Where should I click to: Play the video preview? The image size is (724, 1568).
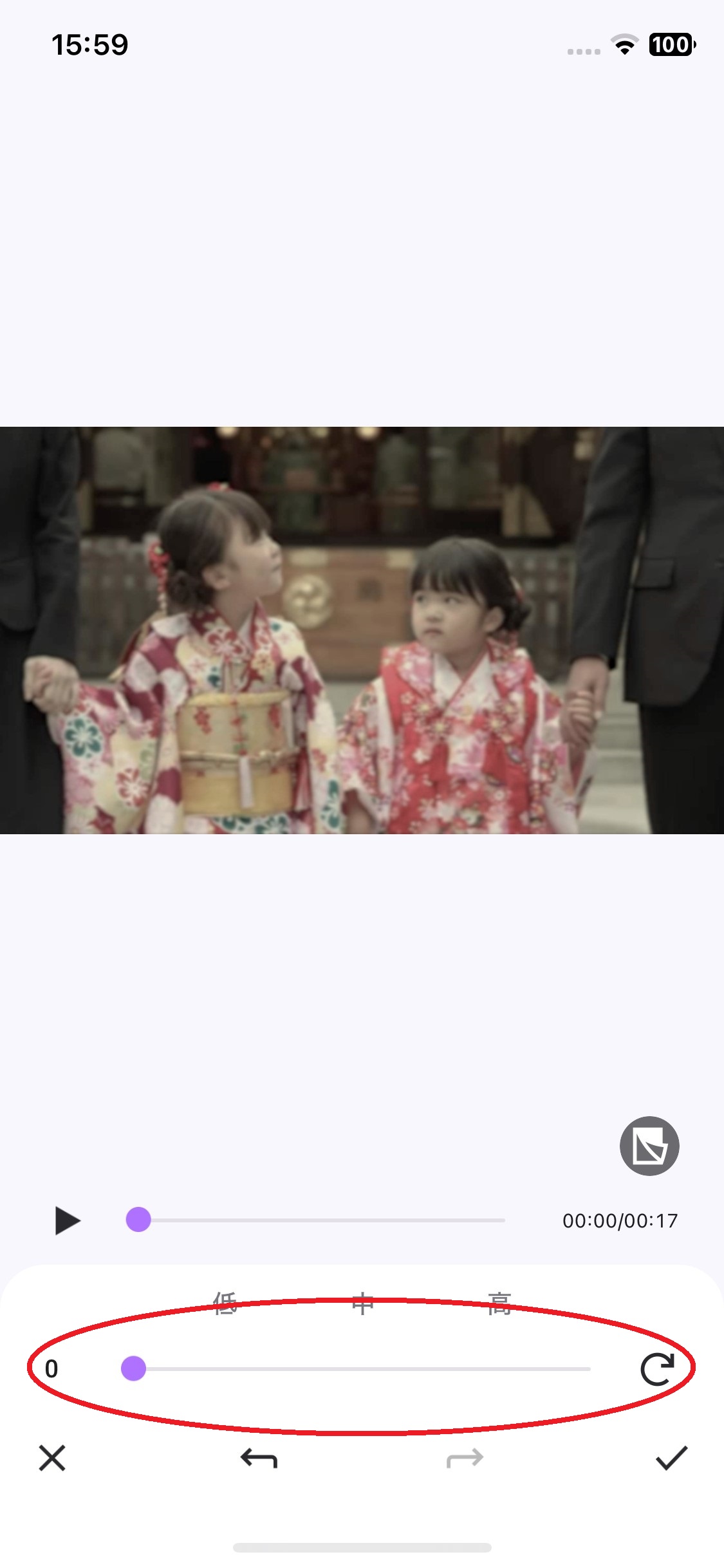[x=67, y=1220]
